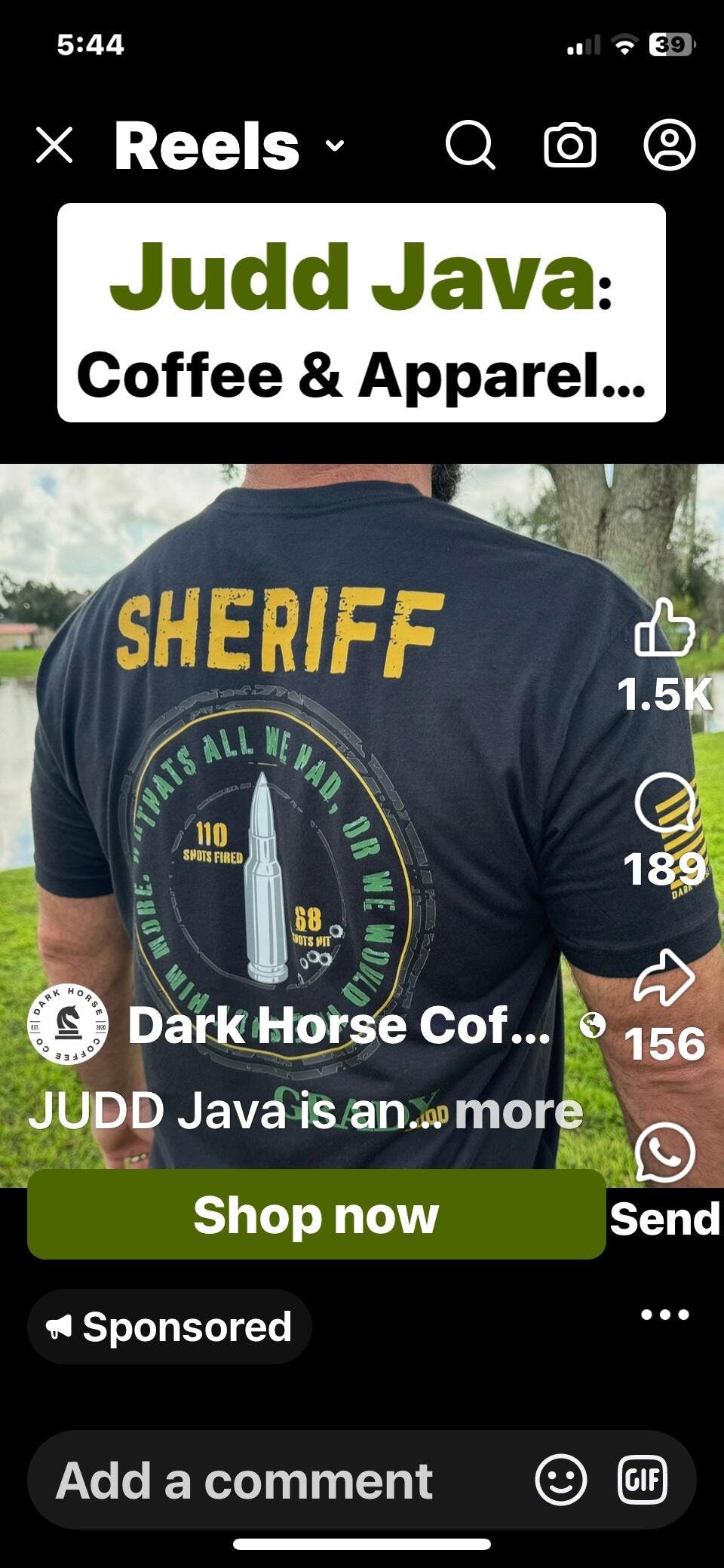724x1568 pixels.
Task: Open the emoji picker for comments
Action: (x=560, y=1480)
